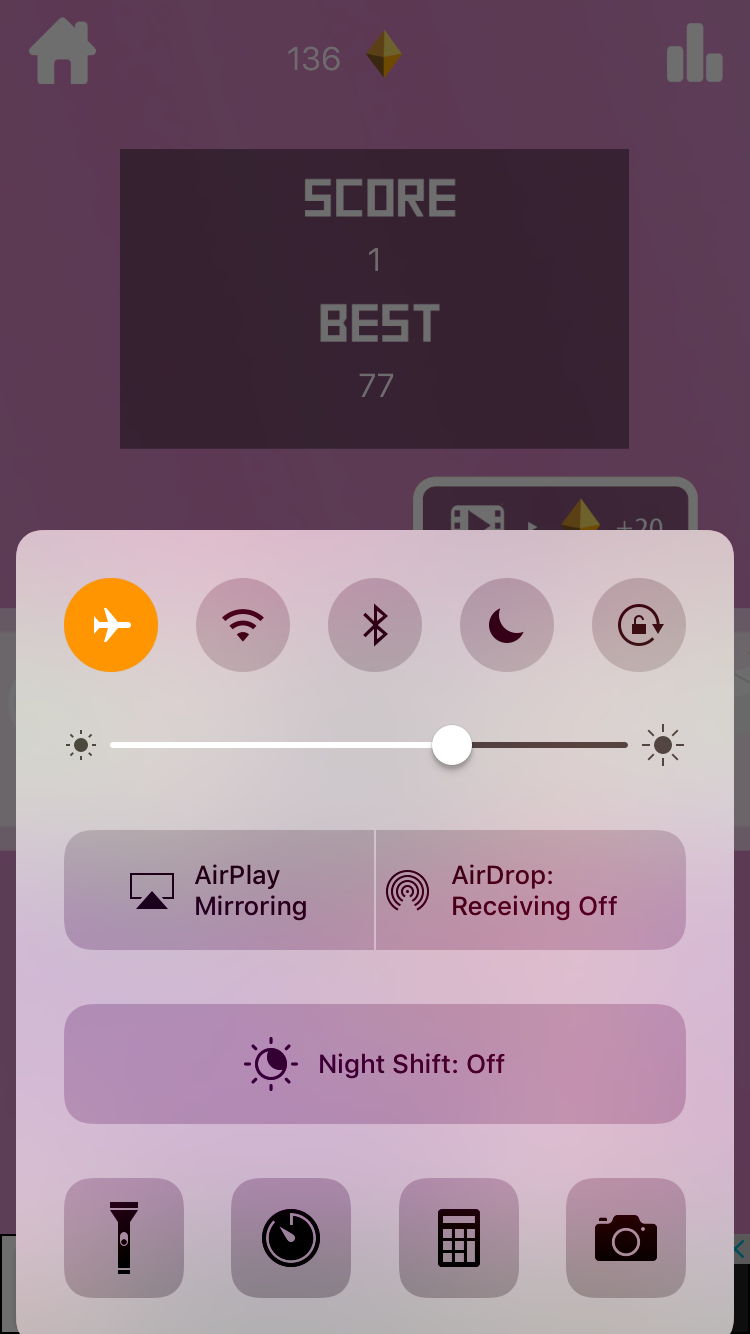
Task: Enable Wi-Fi in Control Center
Action: tap(243, 625)
